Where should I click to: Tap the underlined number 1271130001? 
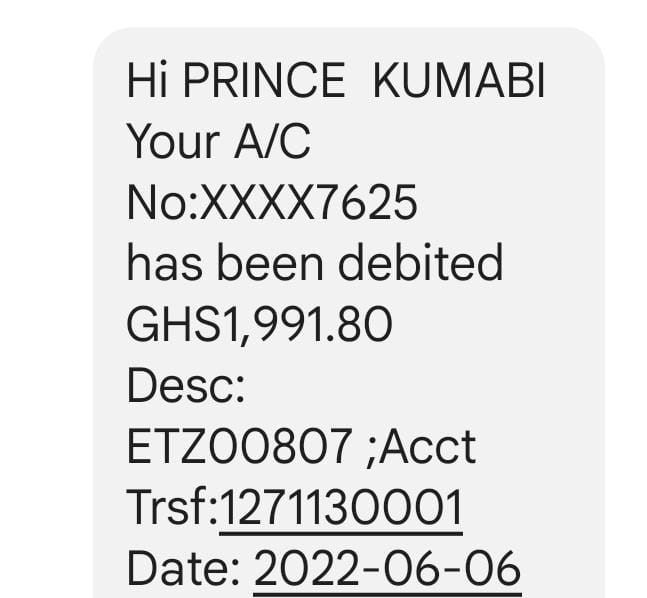(340, 509)
